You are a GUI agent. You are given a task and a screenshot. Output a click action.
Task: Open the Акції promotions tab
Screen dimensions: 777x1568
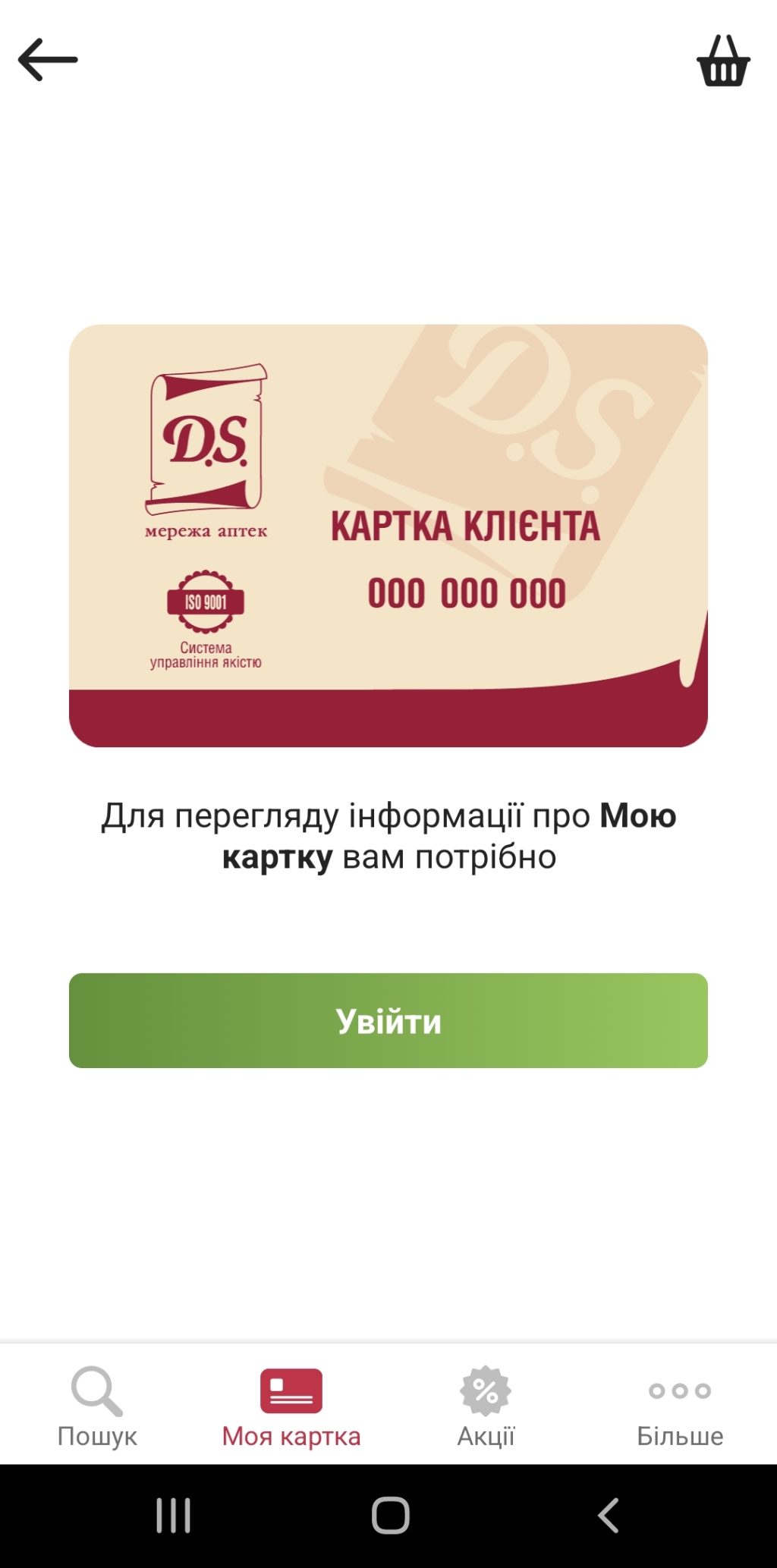486,1406
